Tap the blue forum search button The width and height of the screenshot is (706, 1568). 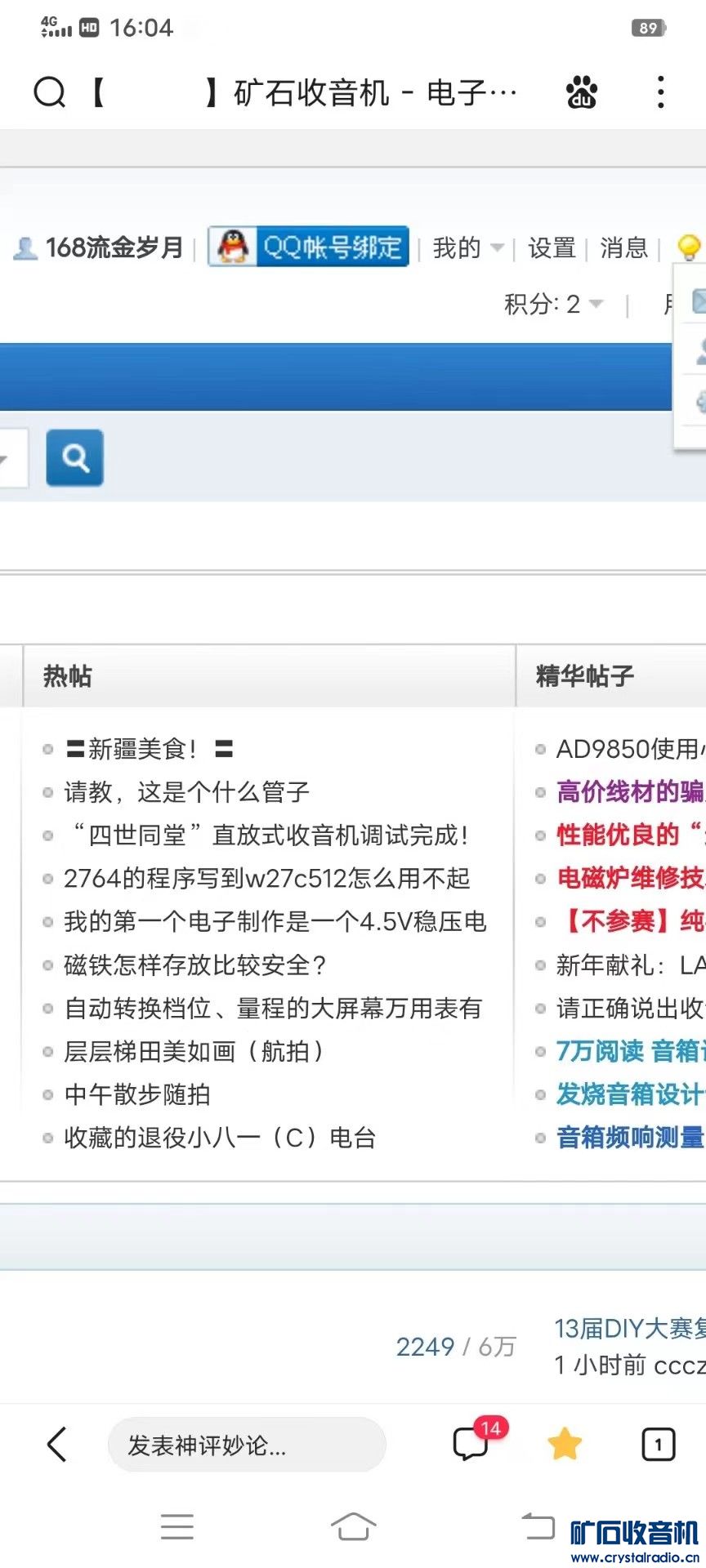point(74,458)
